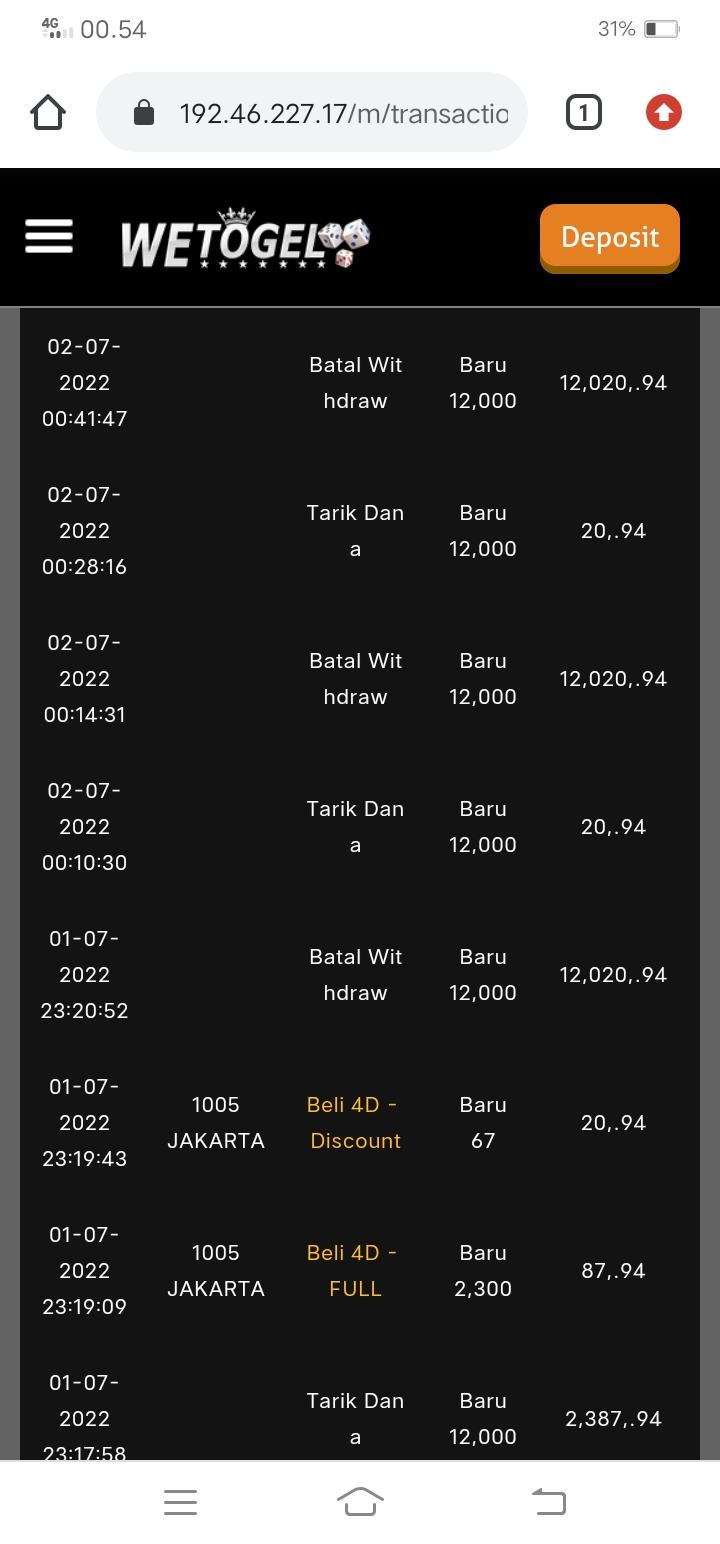Go back with the system back button
720x1544 pixels.
pyautogui.click(x=548, y=1501)
